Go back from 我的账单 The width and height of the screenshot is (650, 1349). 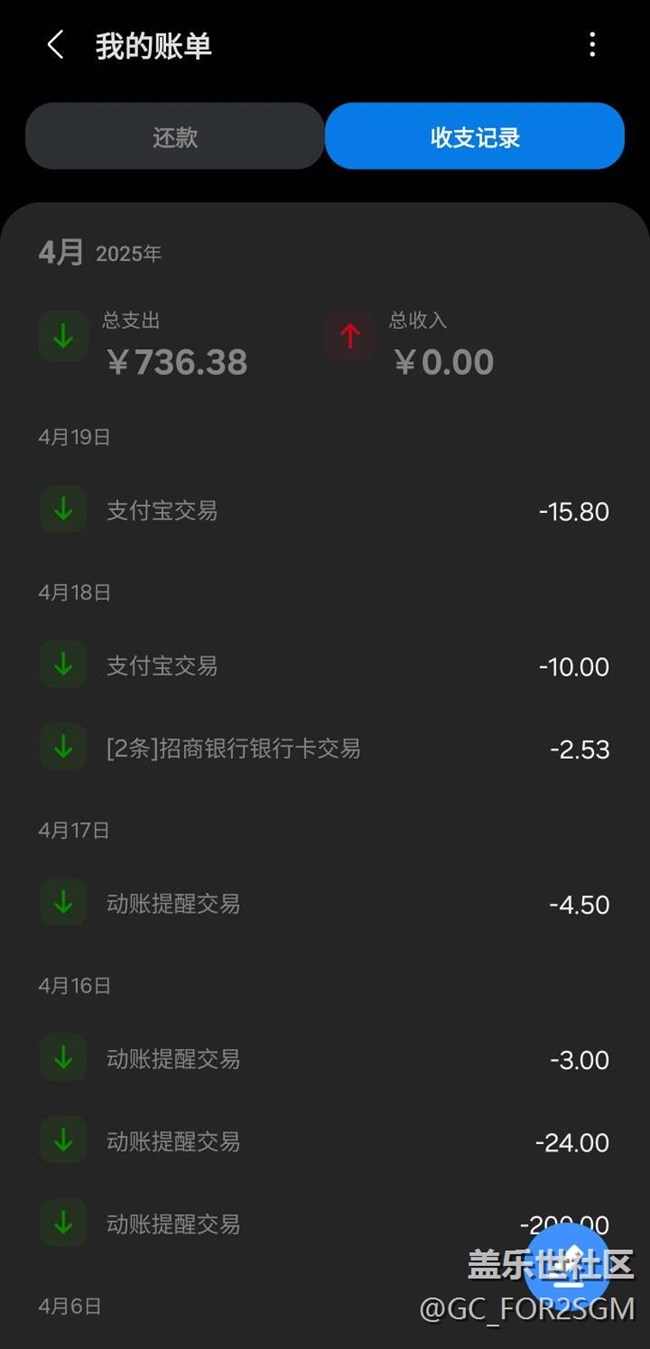click(x=55, y=45)
